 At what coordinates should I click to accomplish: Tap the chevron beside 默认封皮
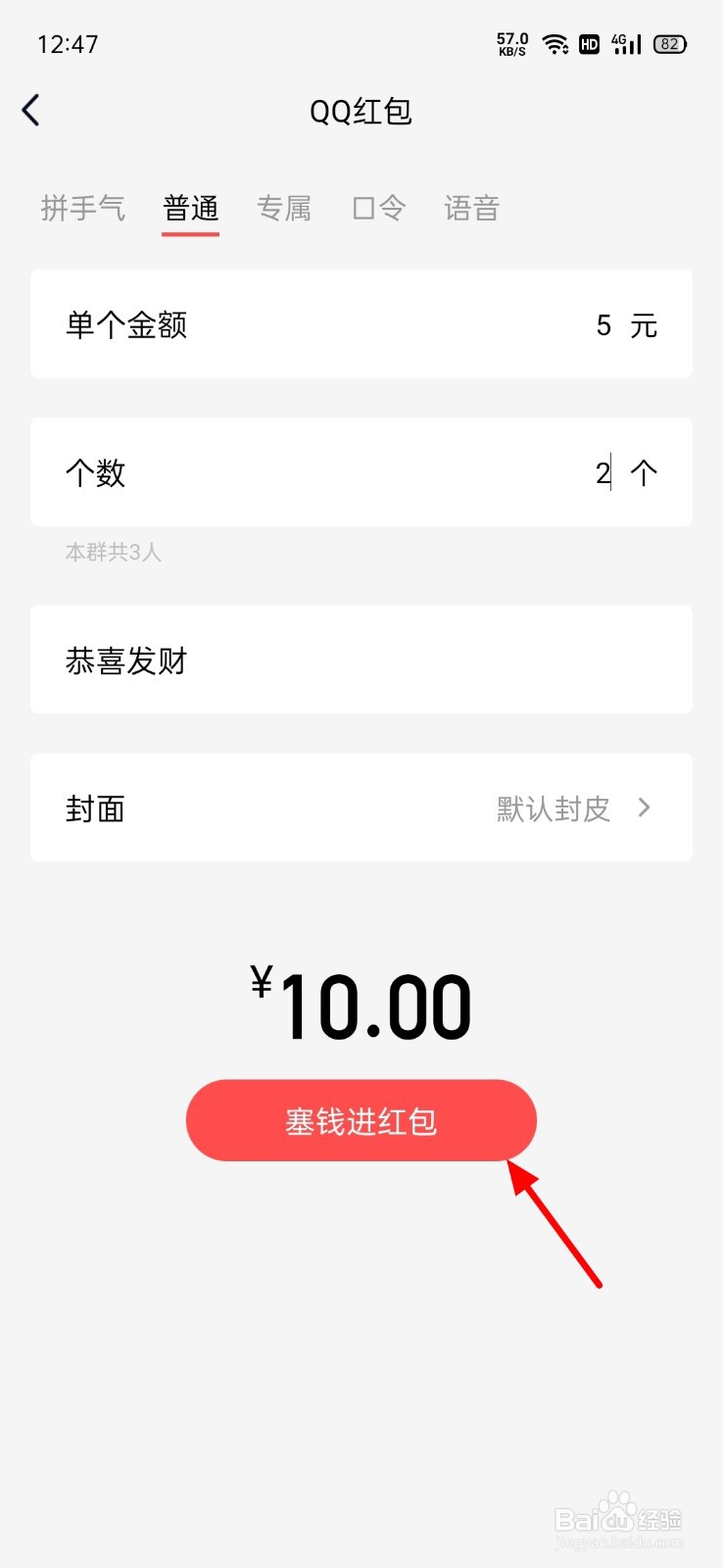(x=644, y=808)
